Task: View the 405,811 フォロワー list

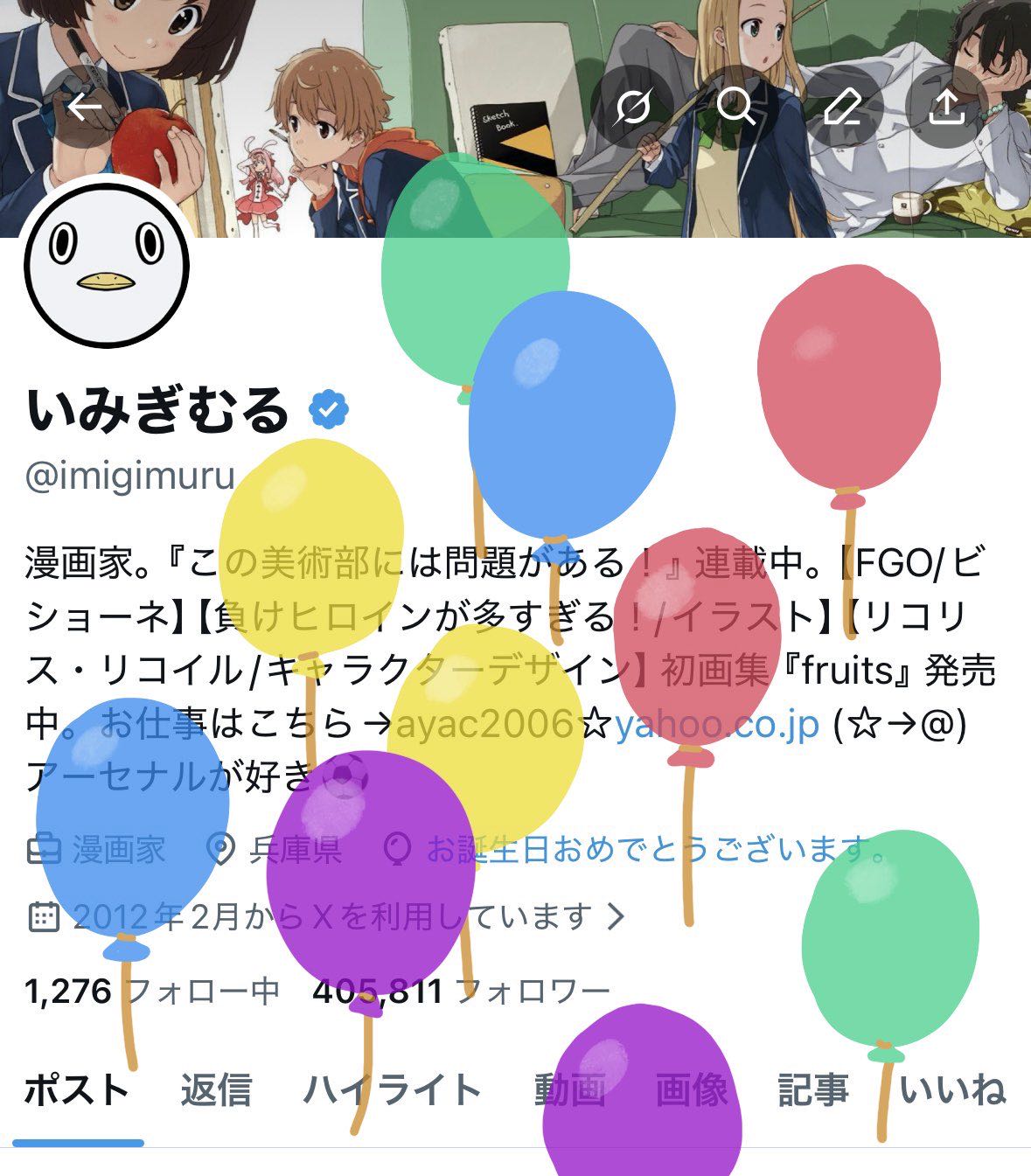Action: click(461, 992)
